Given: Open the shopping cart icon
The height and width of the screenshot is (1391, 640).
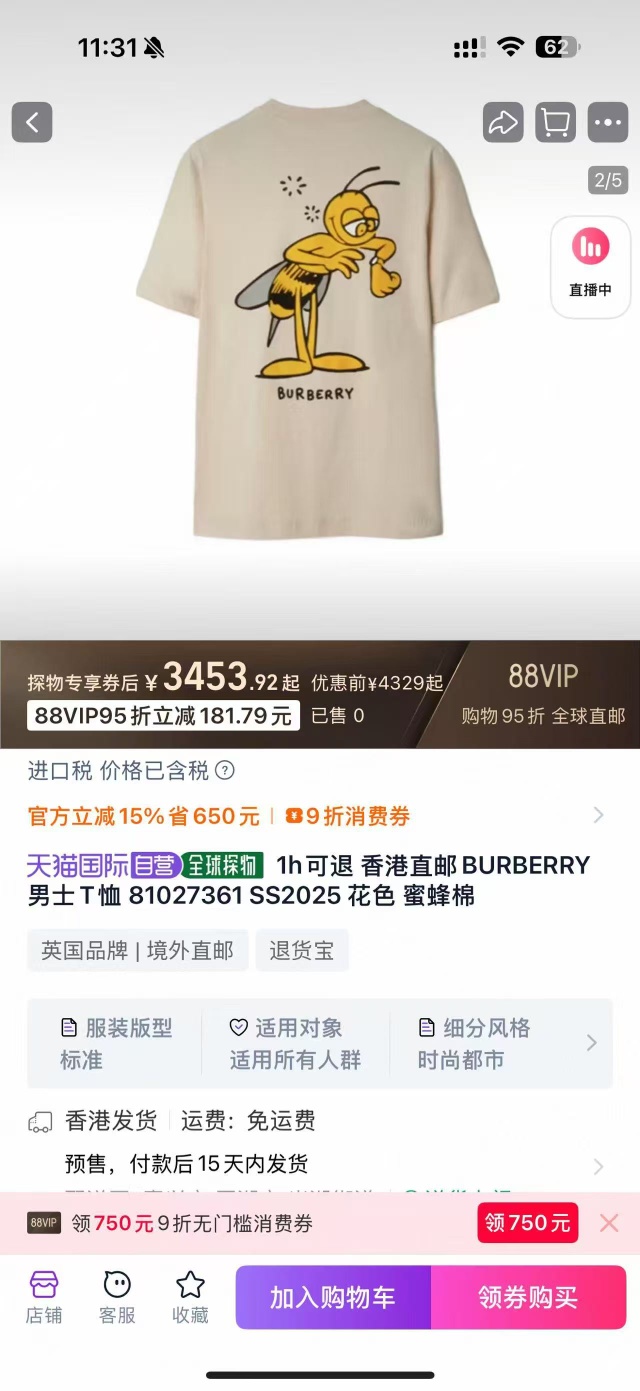Looking at the screenshot, I should [x=555, y=123].
